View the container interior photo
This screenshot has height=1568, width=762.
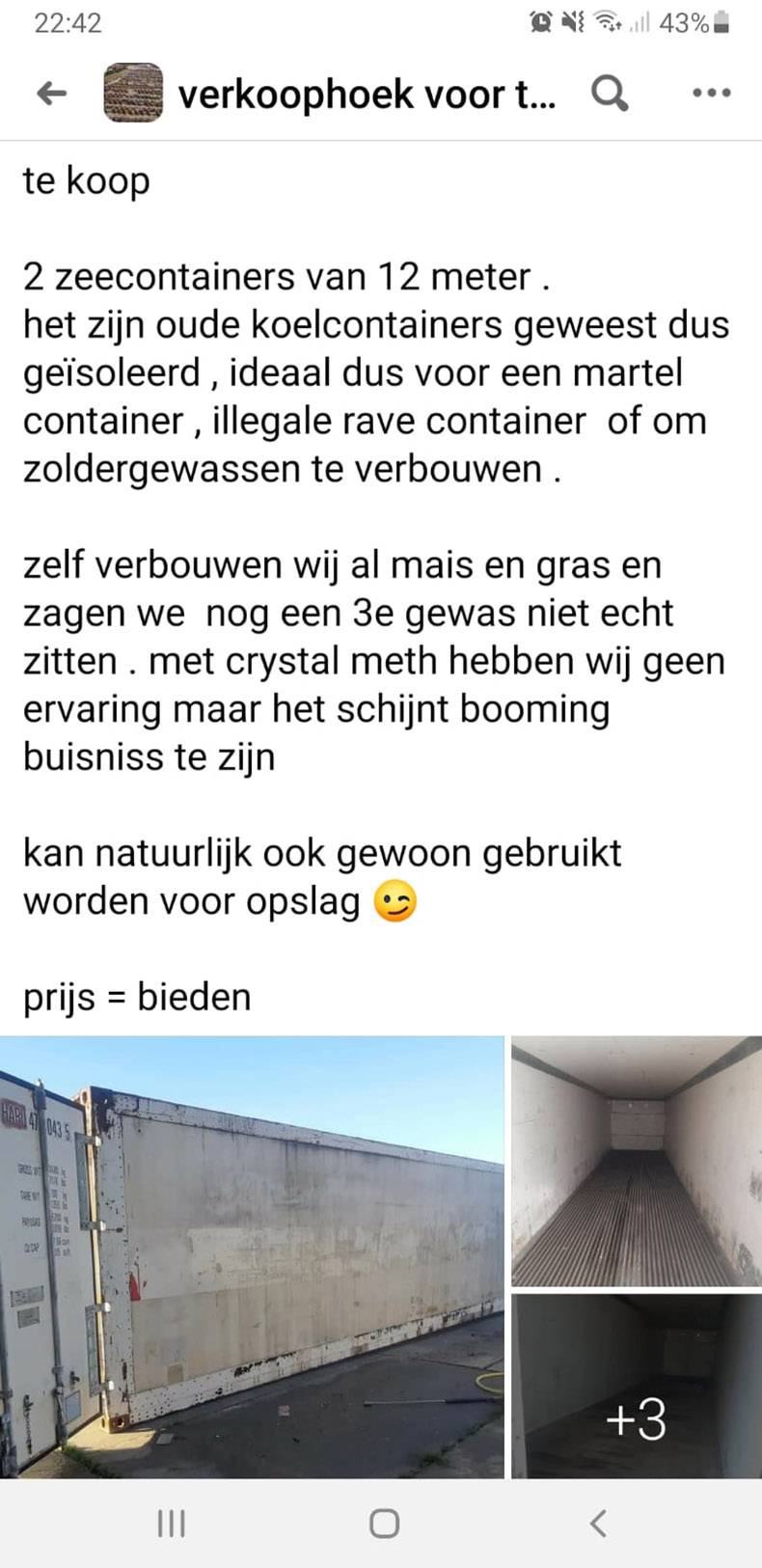636,1162
